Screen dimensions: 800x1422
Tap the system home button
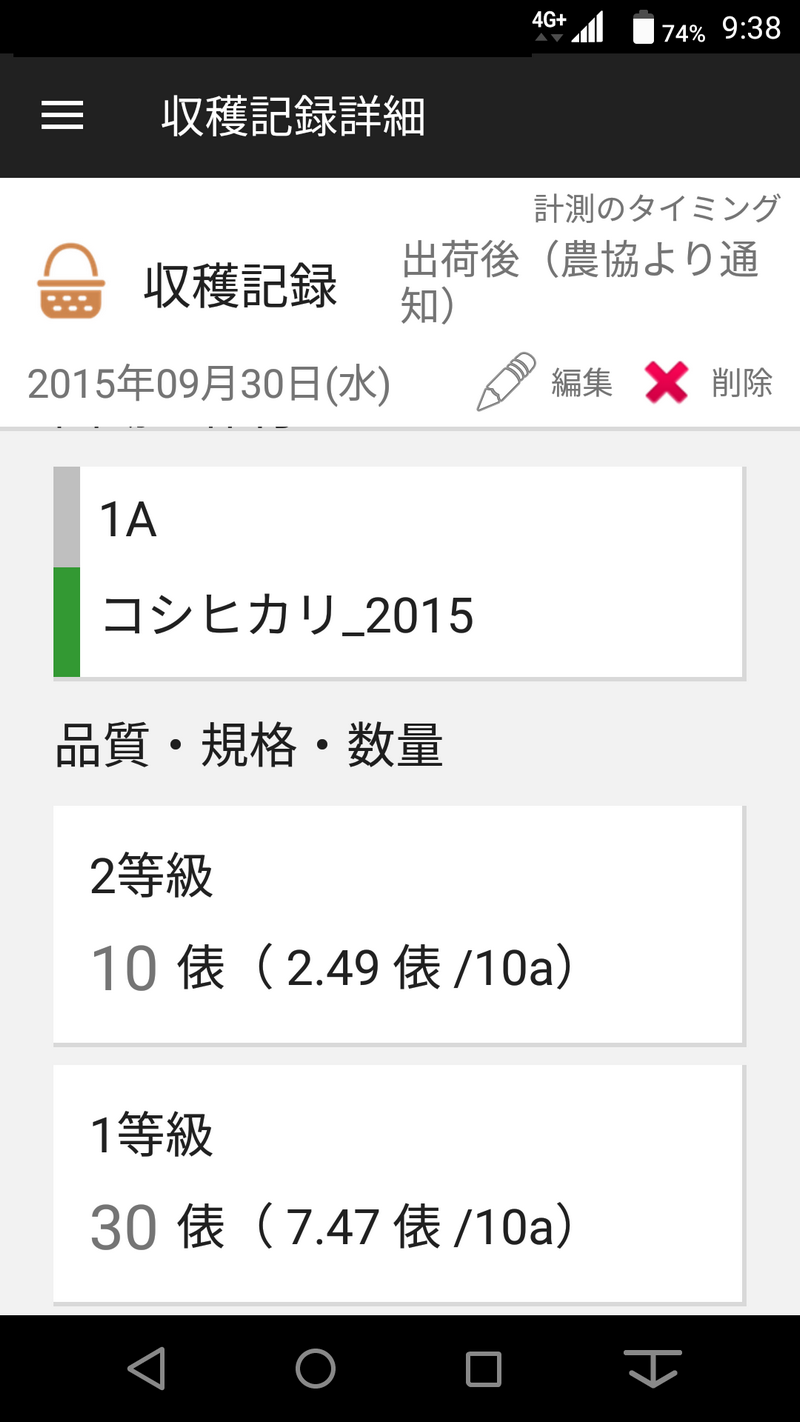pyautogui.click(x=315, y=1368)
